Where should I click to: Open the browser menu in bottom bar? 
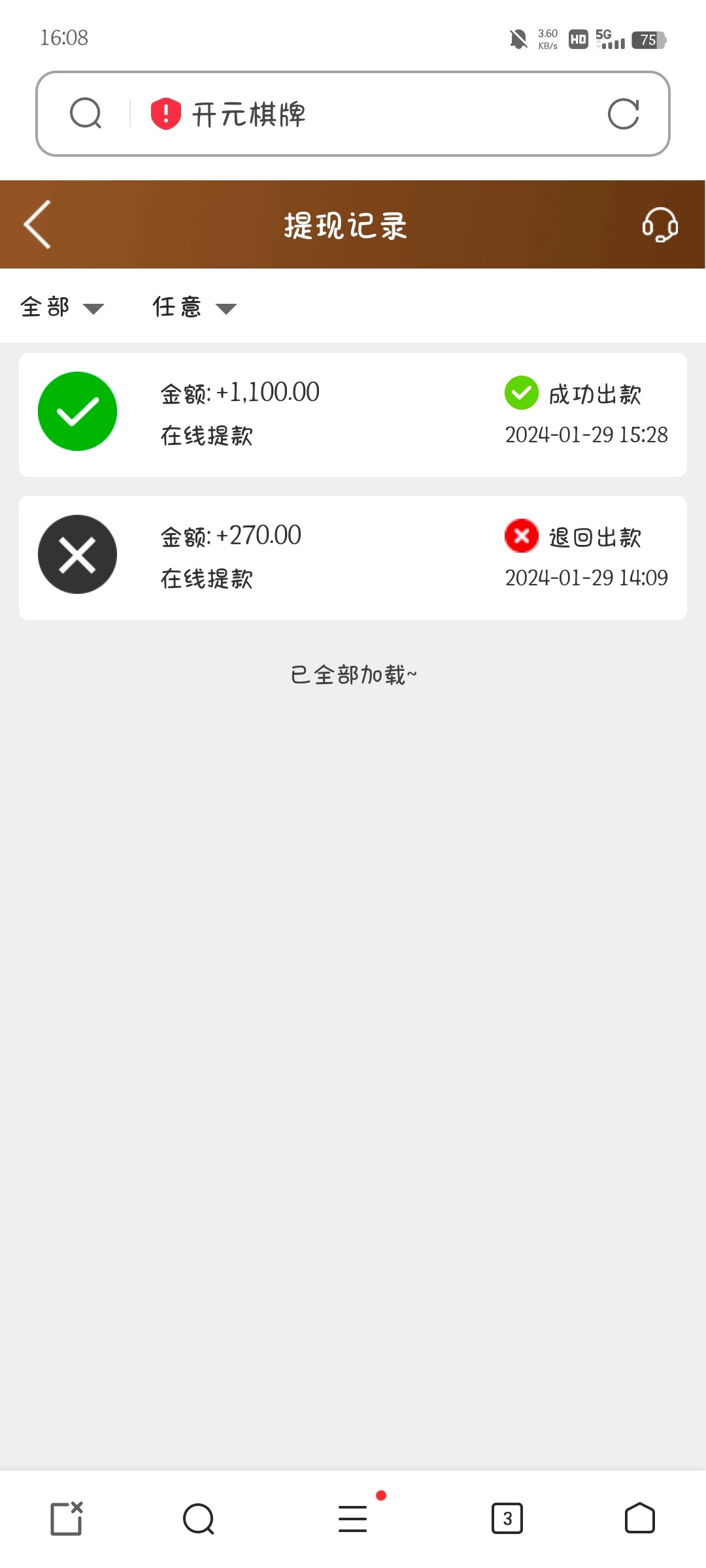353,1518
